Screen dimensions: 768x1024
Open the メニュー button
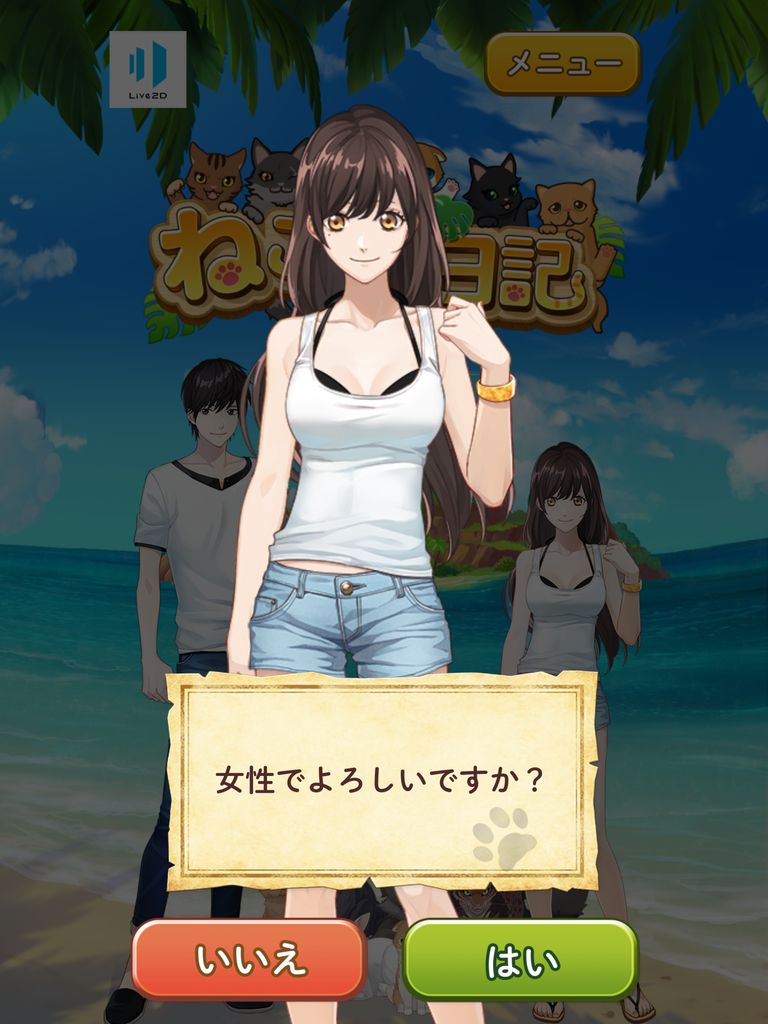pos(562,64)
